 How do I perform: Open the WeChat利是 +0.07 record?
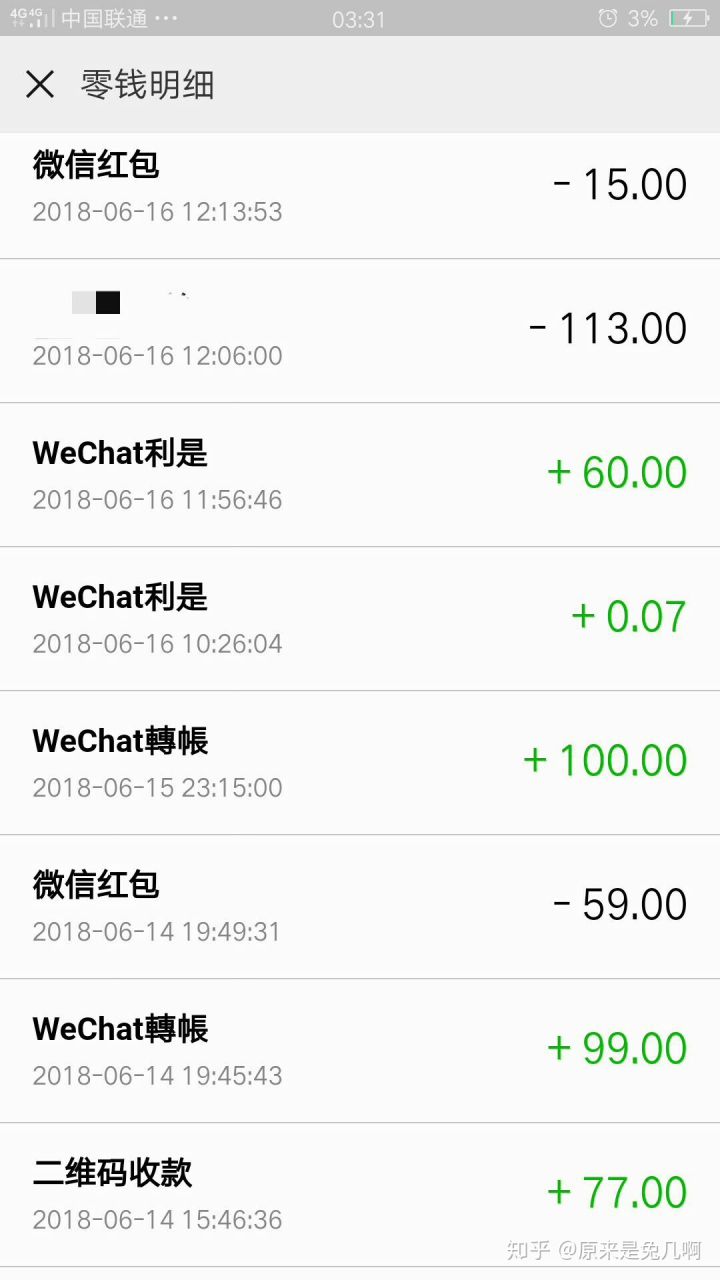(x=360, y=618)
